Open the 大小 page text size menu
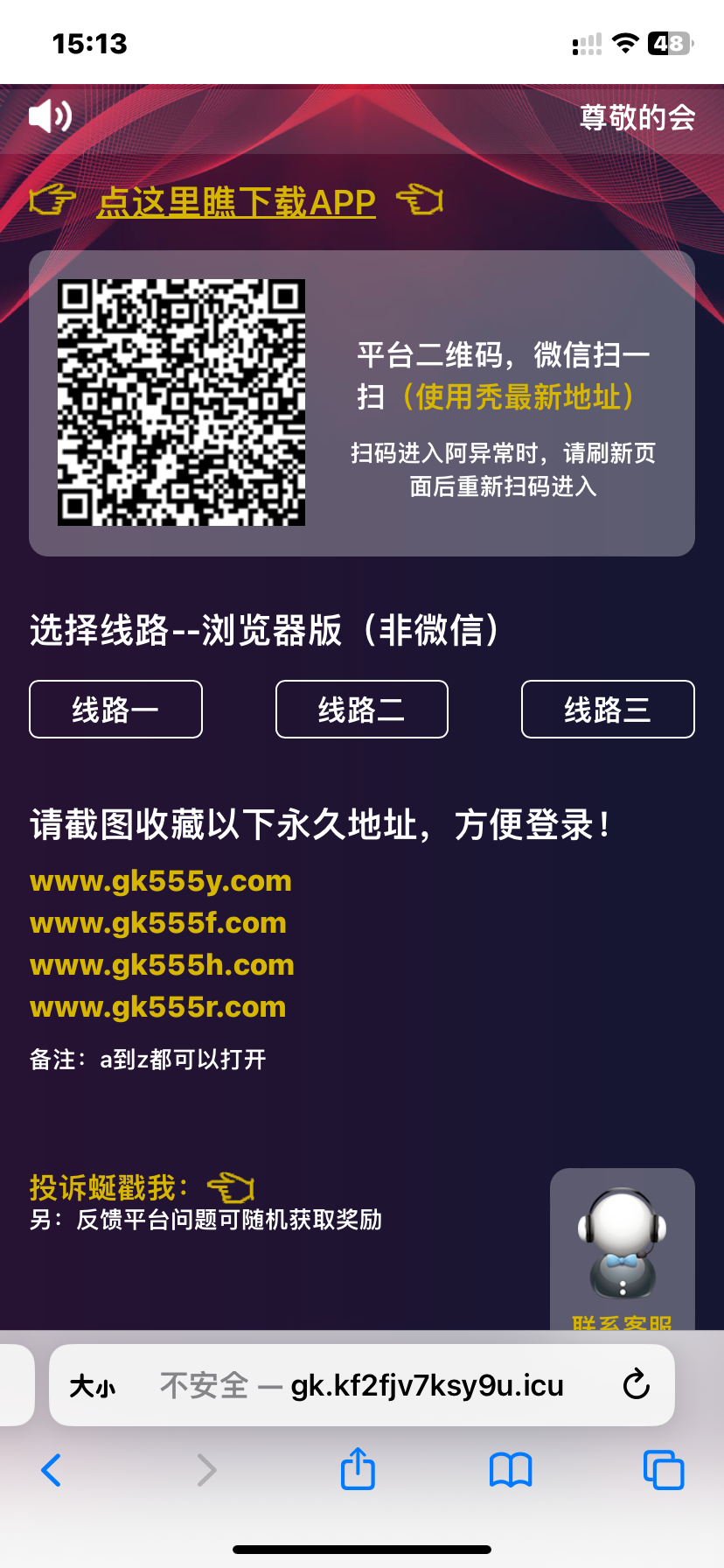 93,1386
